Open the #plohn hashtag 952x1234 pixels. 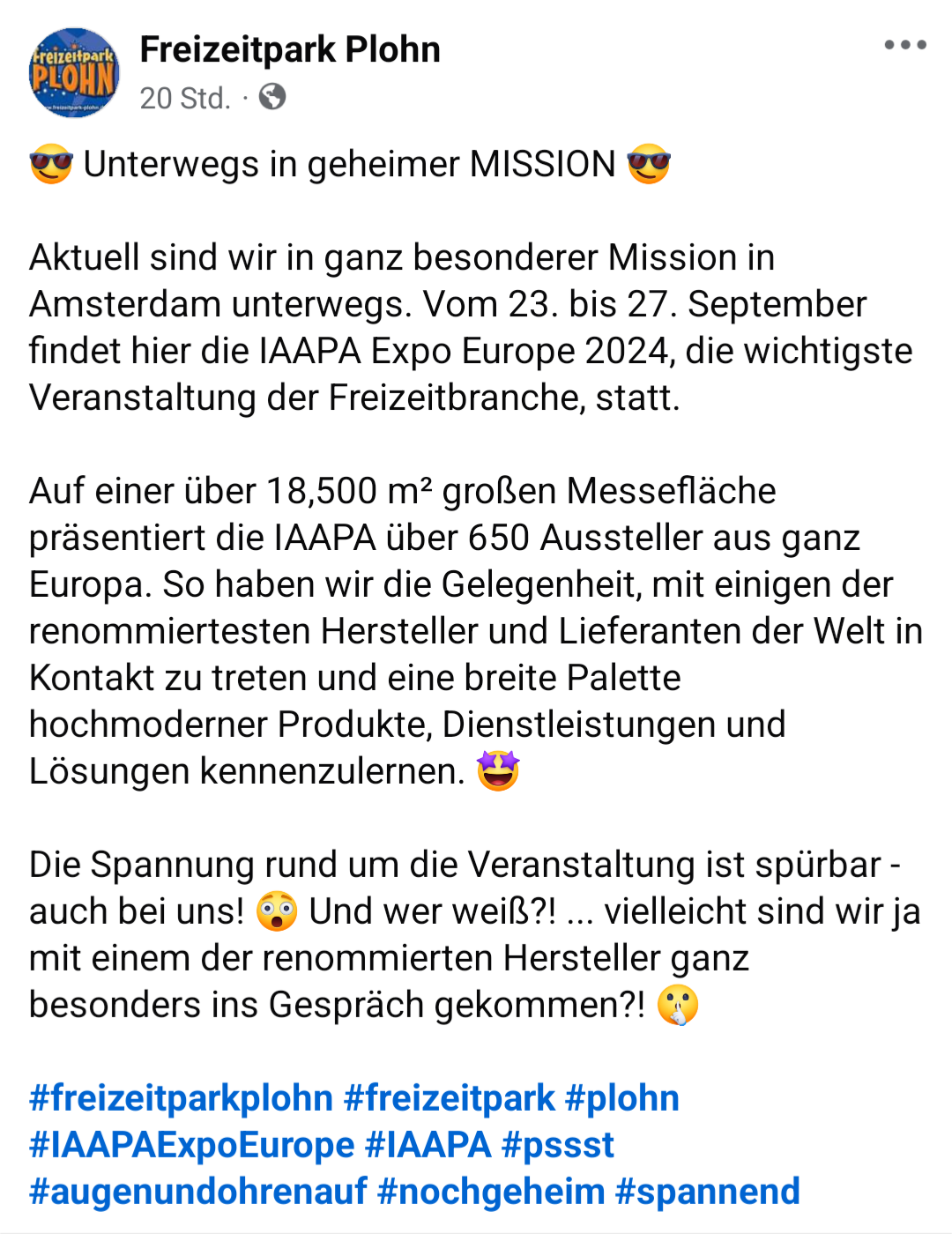point(622,1098)
